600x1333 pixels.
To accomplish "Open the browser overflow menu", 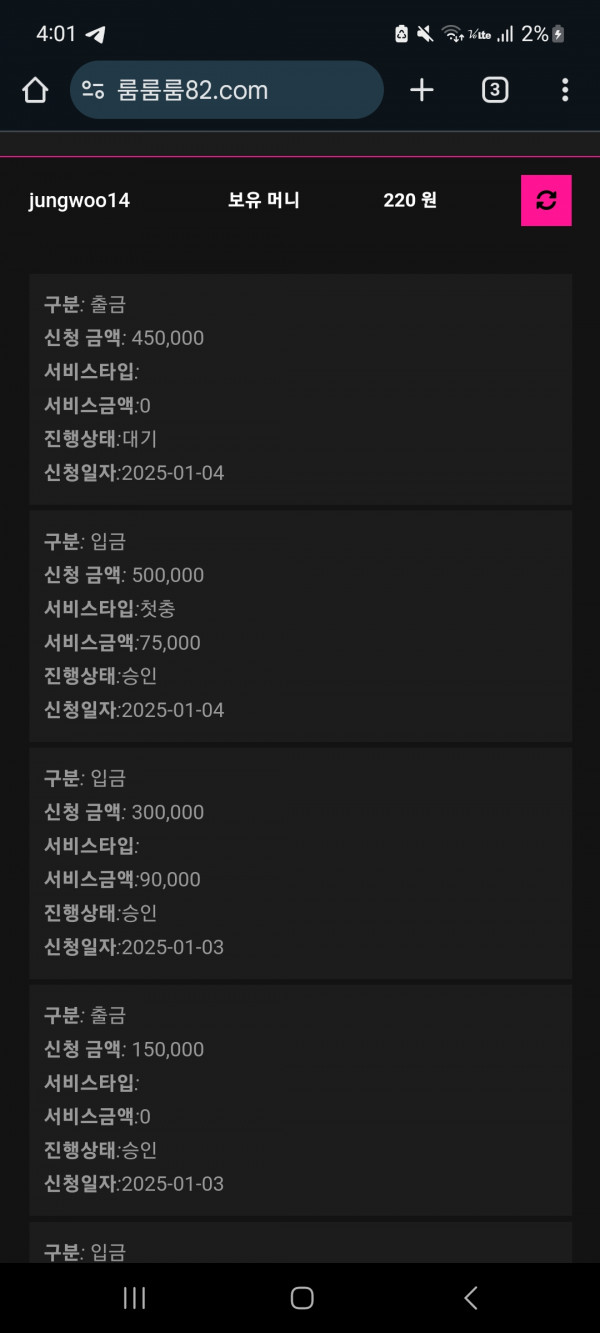I will tap(565, 90).
